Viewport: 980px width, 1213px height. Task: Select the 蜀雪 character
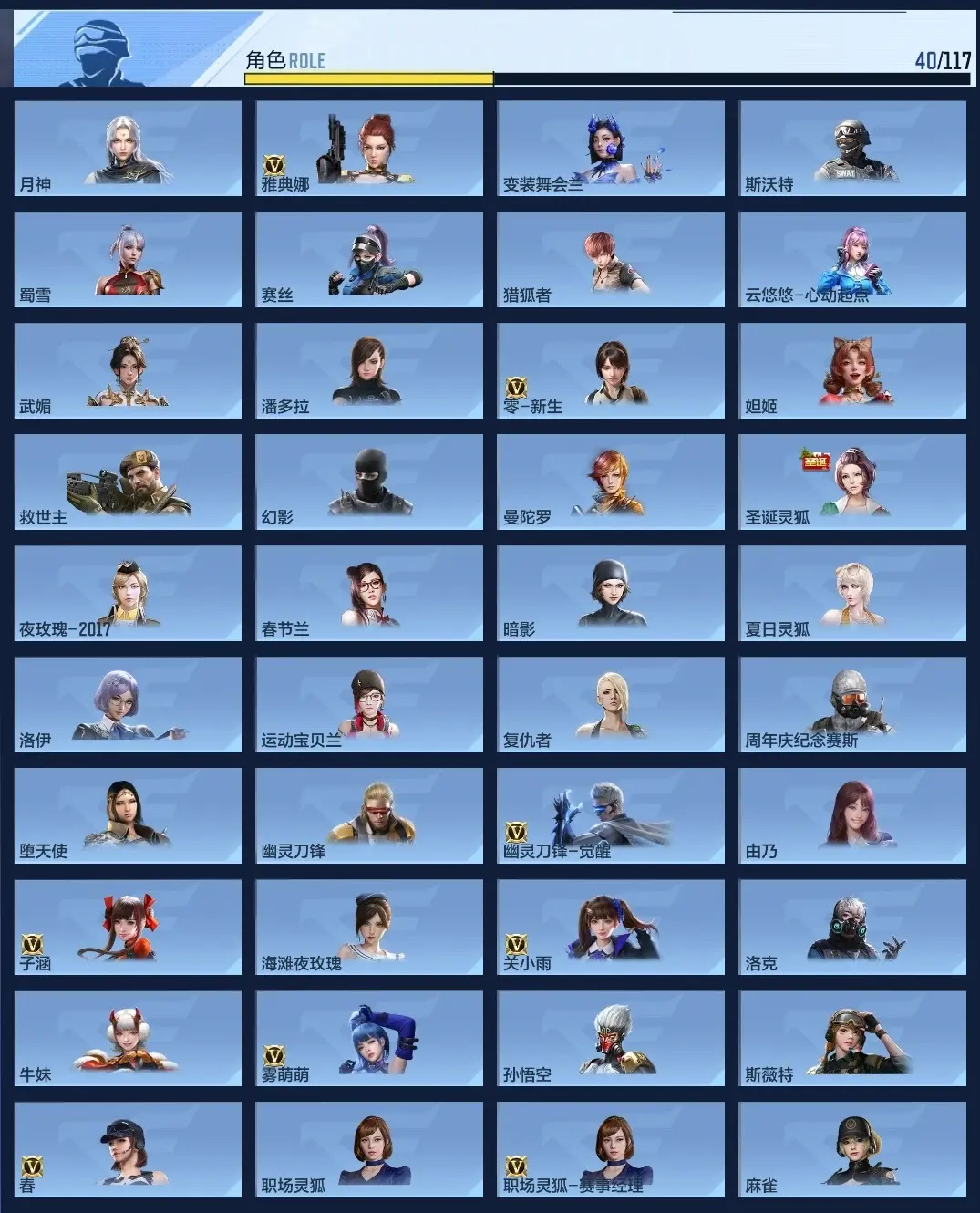(128, 259)
